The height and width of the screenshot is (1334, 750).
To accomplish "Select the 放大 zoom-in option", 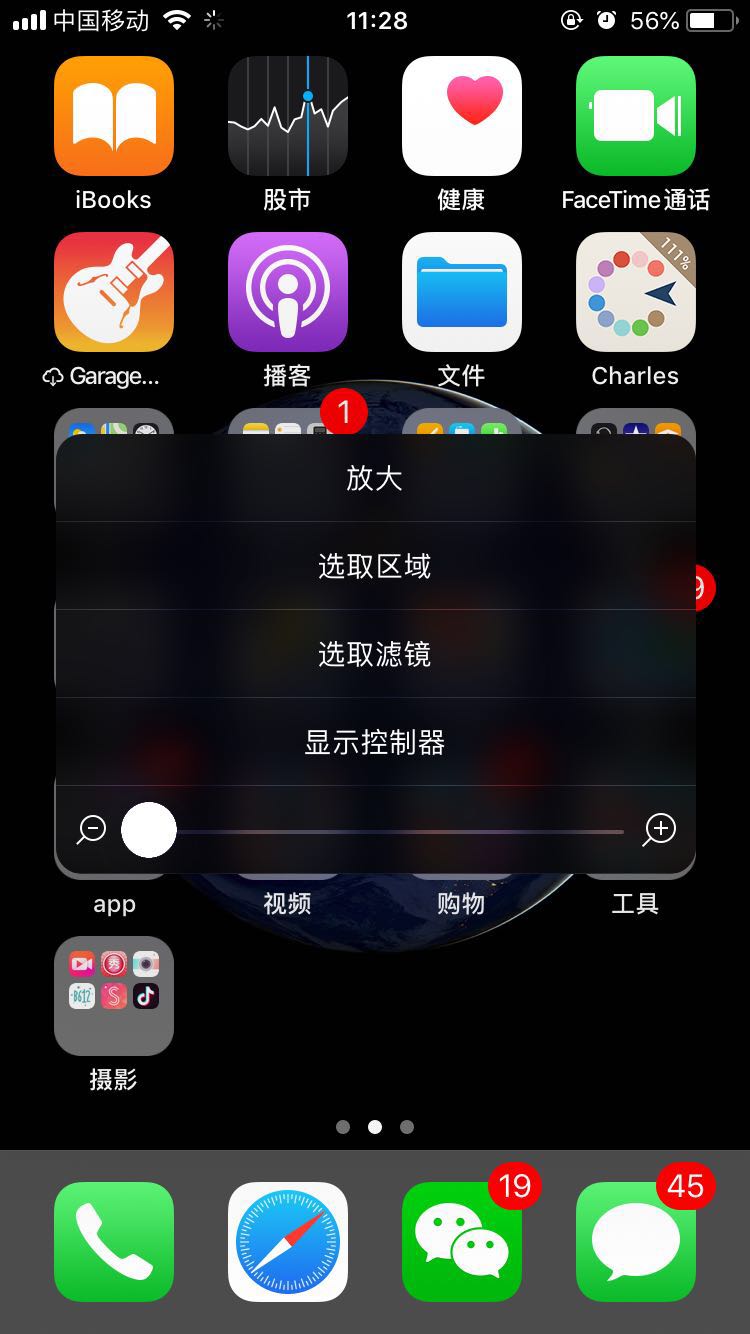I will 374,478.
